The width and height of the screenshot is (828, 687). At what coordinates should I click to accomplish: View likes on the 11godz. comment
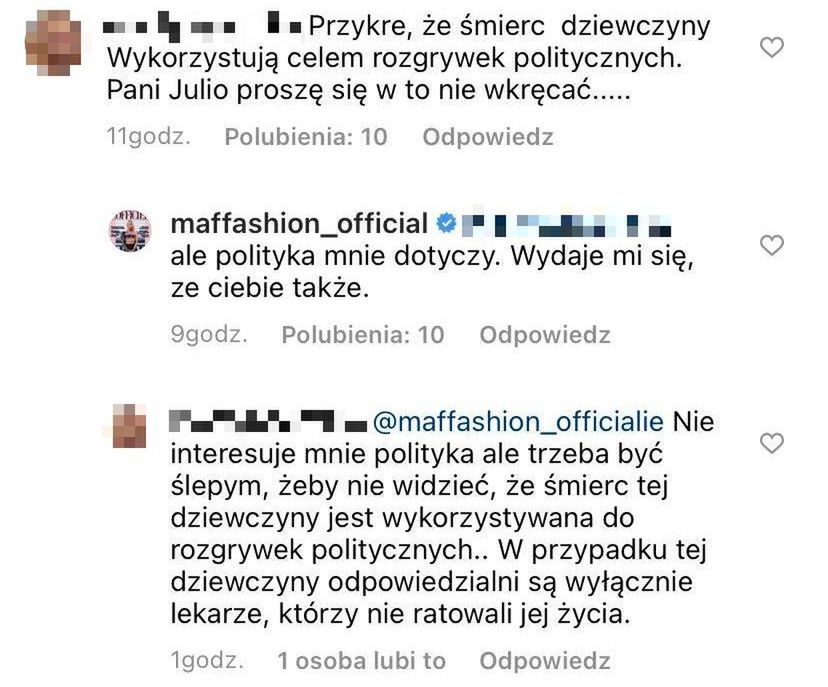click(305, 137)
